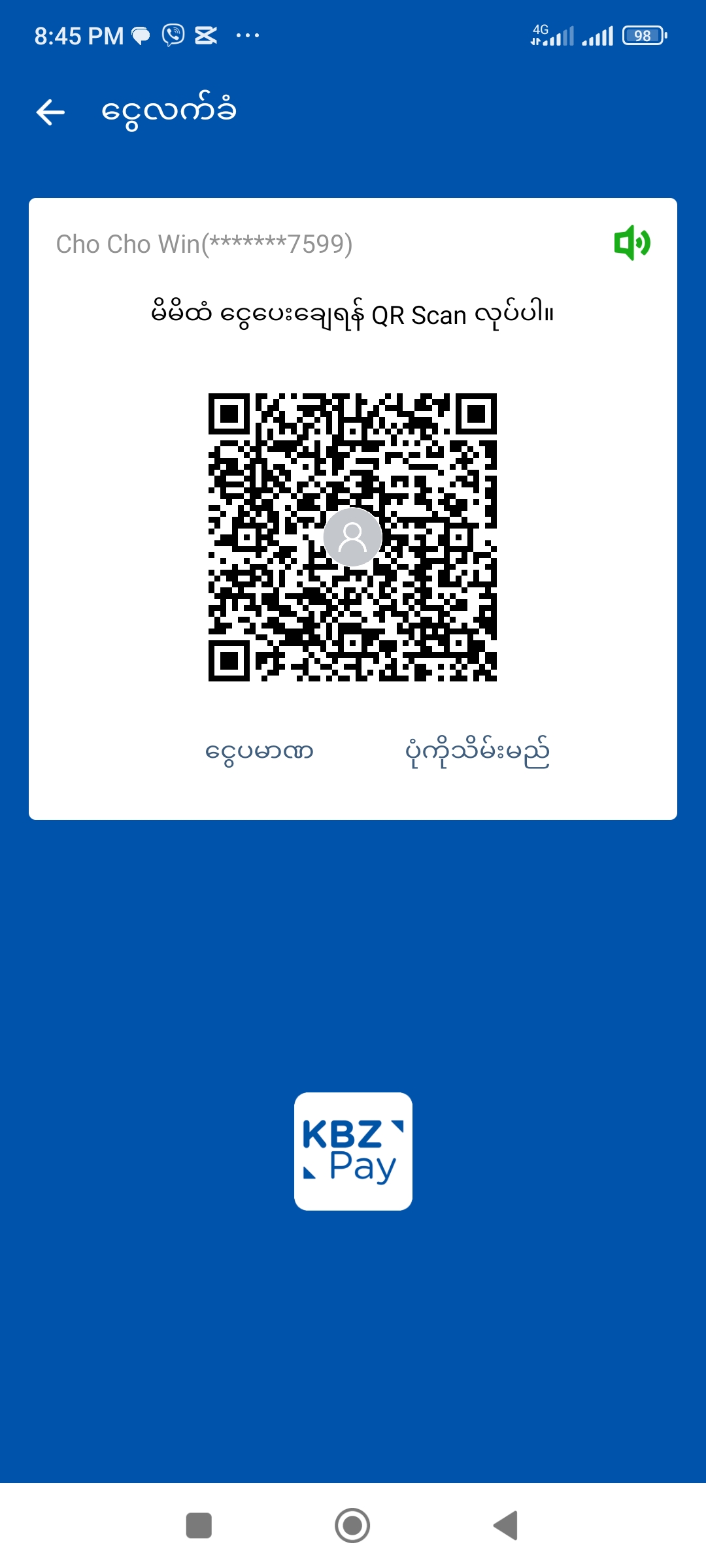Toggle the green speaker sound icon
The image size is (706, 1568).
[x=631, y=243]
